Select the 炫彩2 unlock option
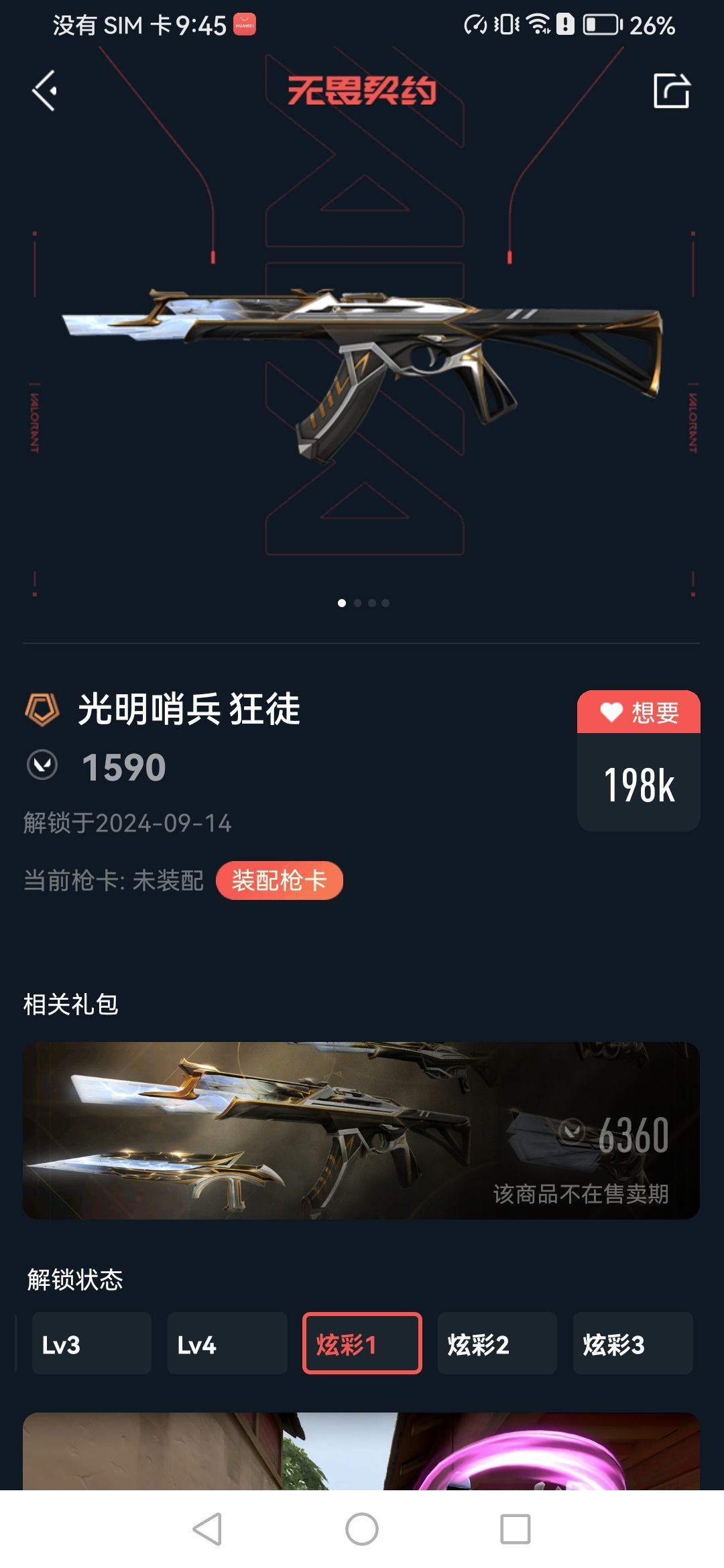Viewport: 724px width, 1568px height. 497,1344
